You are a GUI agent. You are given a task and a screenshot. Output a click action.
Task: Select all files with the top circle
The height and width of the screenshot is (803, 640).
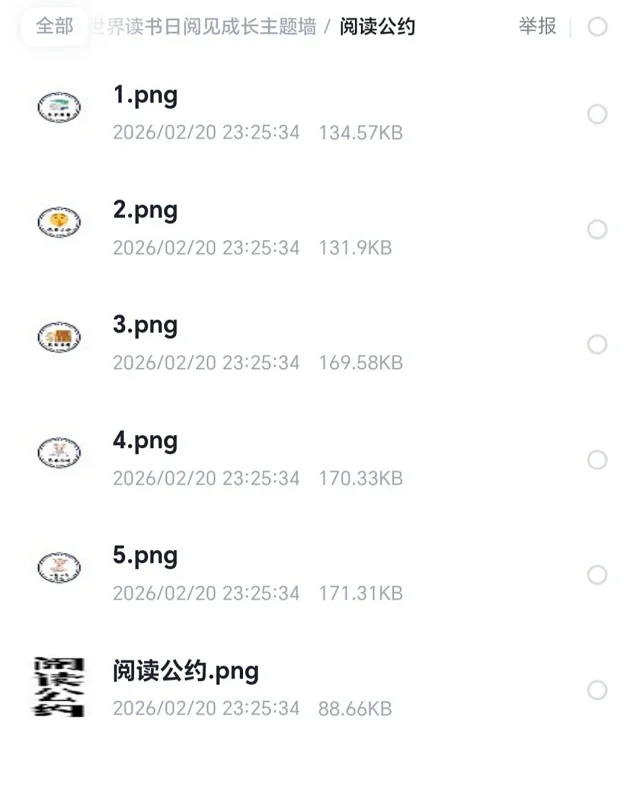pos(598,27)
